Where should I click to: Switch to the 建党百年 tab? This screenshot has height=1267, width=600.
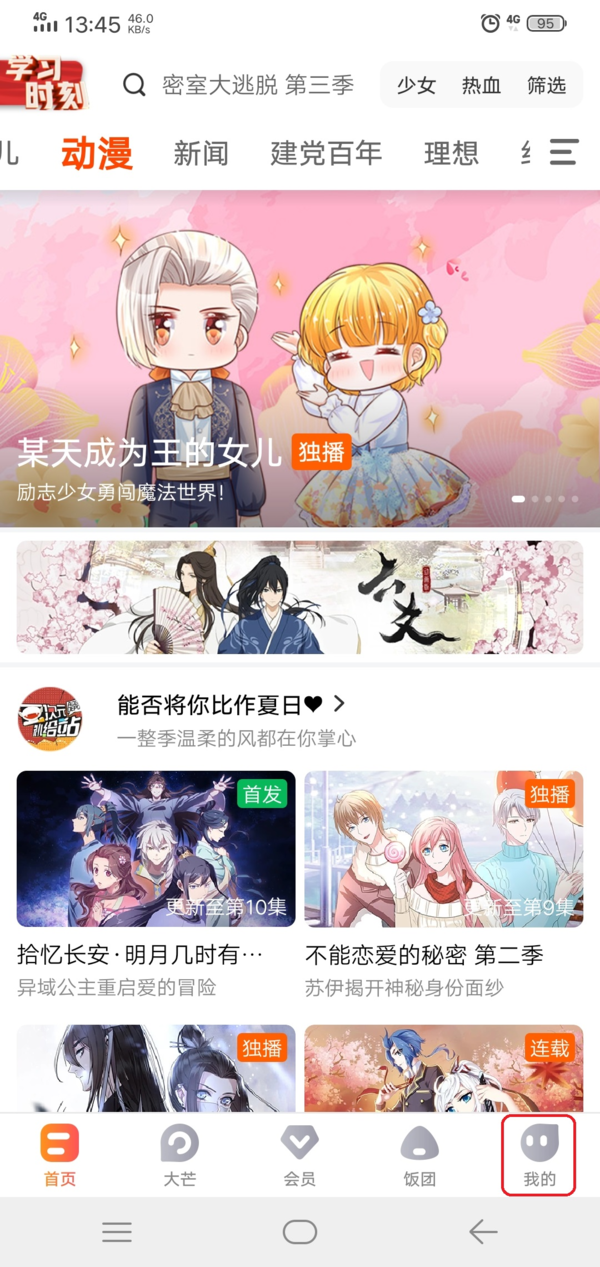click(326, 153)
